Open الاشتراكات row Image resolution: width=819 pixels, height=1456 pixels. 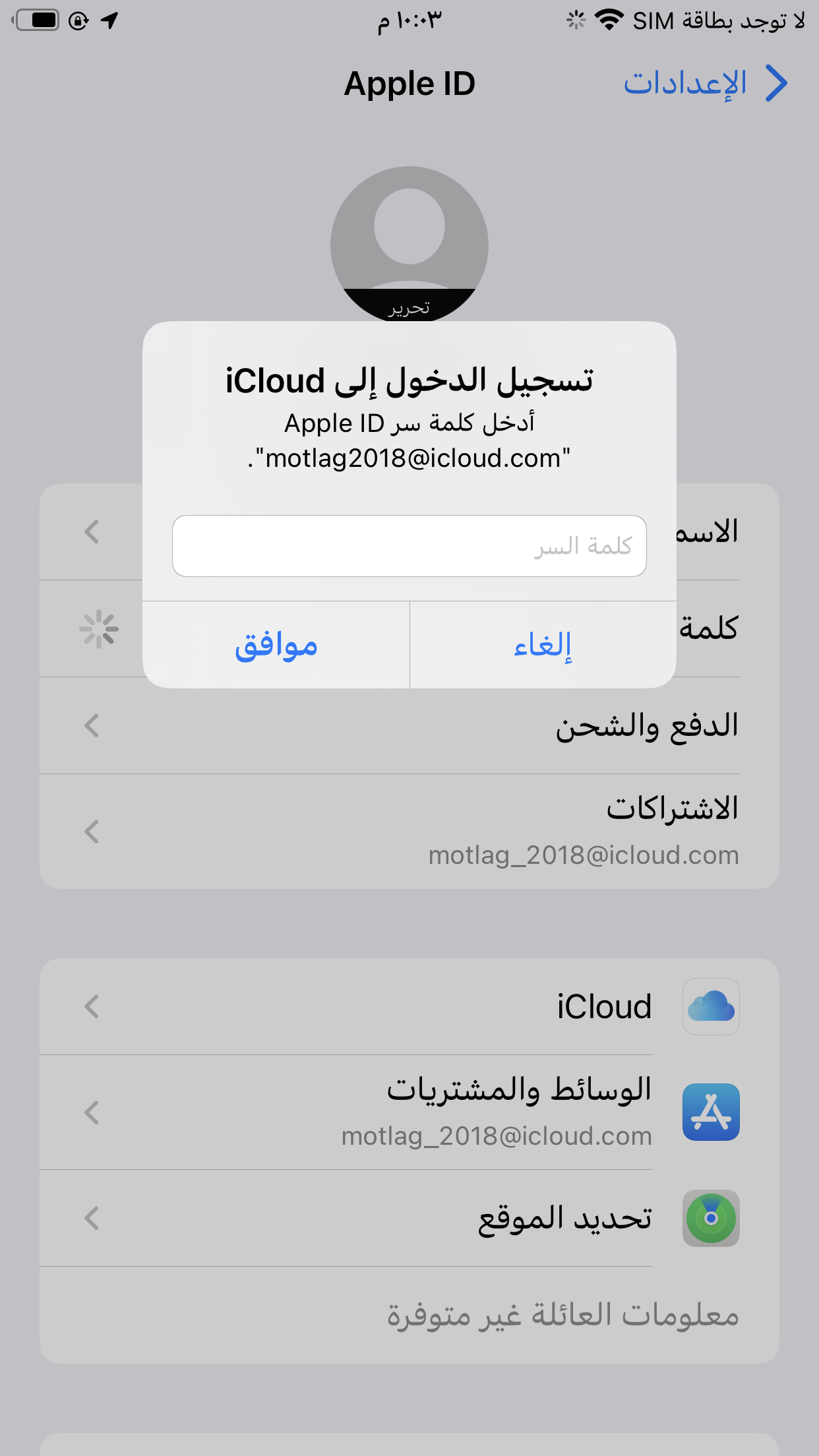click(x=409, y=832)
